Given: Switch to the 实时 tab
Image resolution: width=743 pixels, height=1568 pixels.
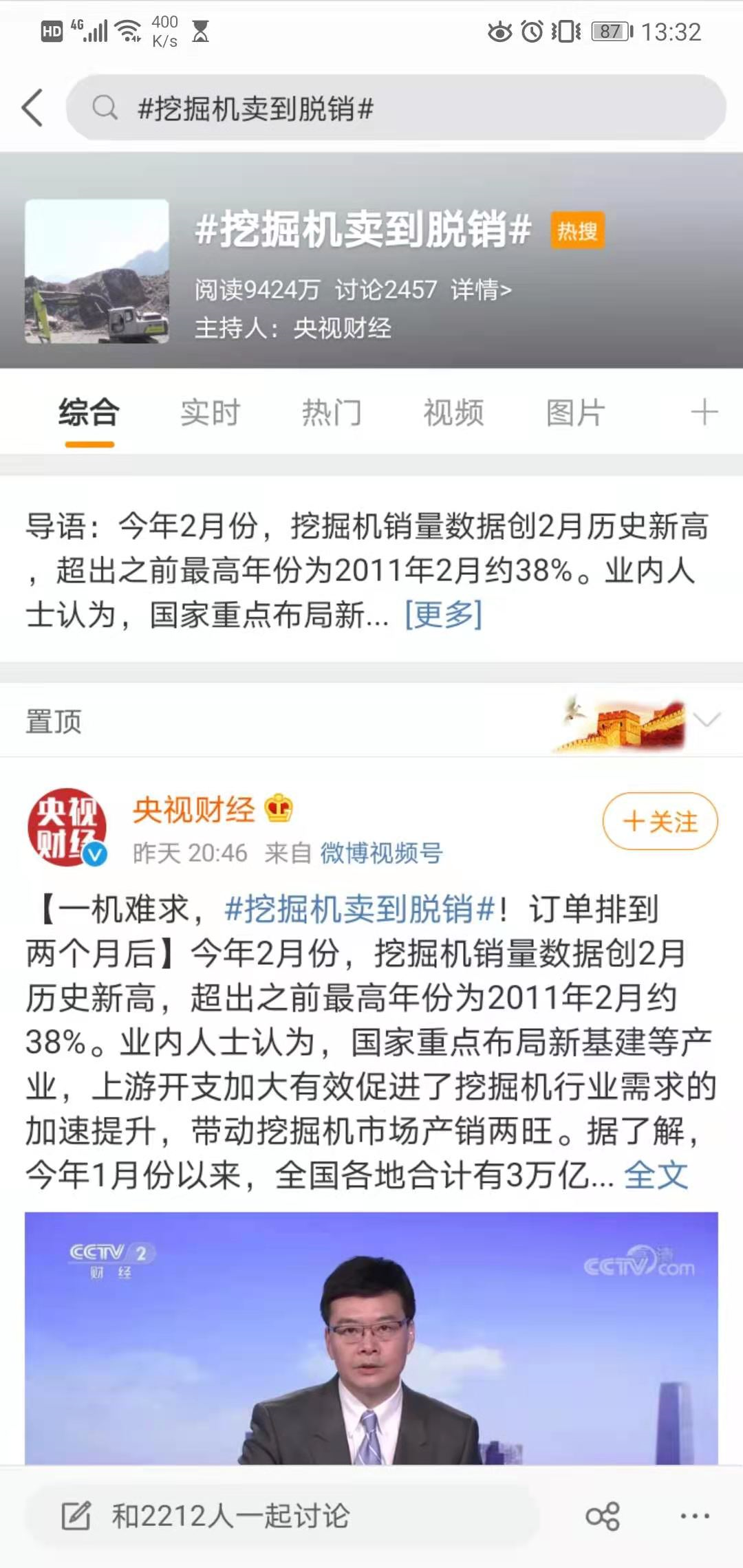Looking at the screenshot, I should point(210,413).
